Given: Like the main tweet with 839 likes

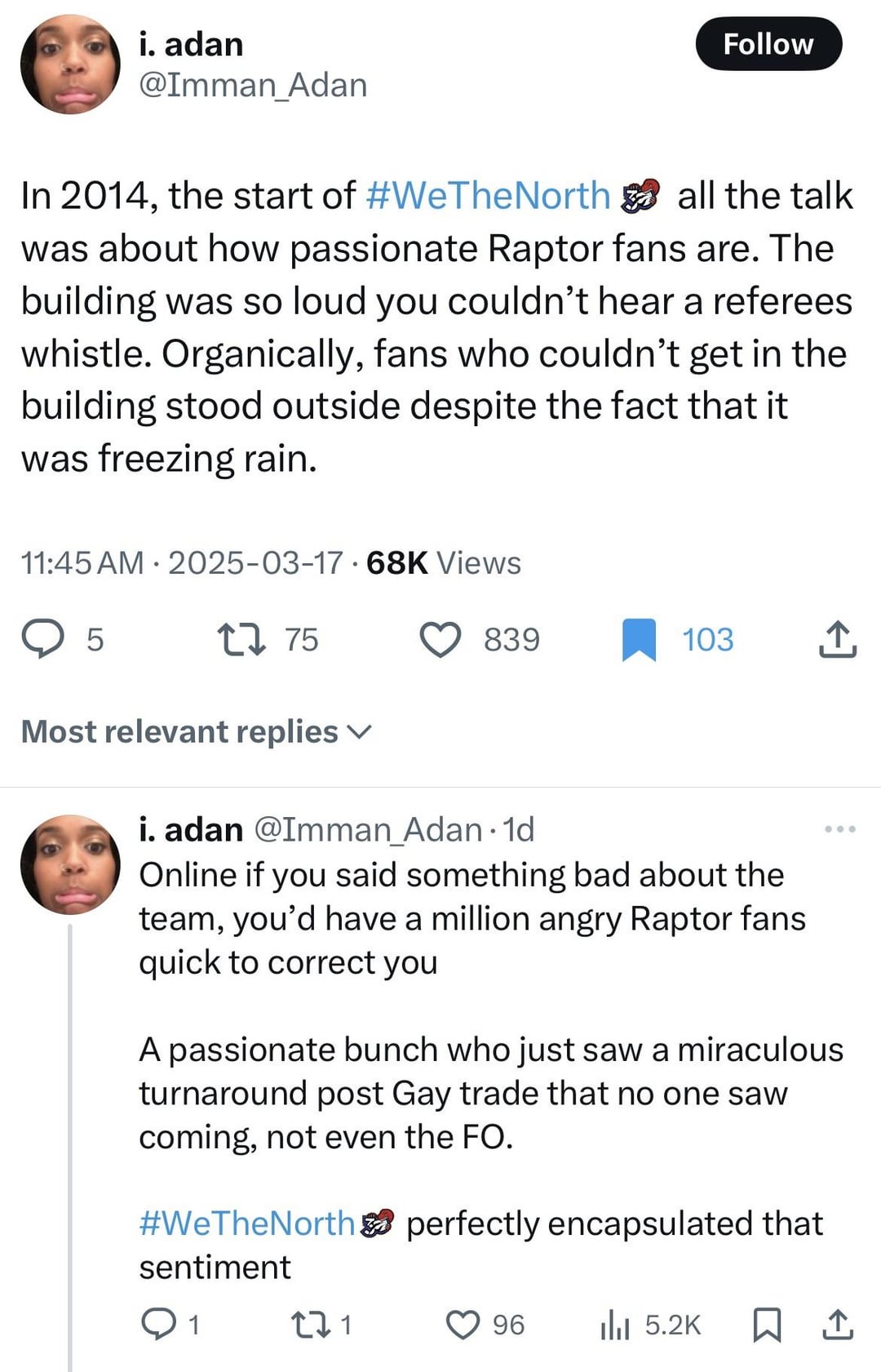Looking at the screenshot, I should 440,639.
